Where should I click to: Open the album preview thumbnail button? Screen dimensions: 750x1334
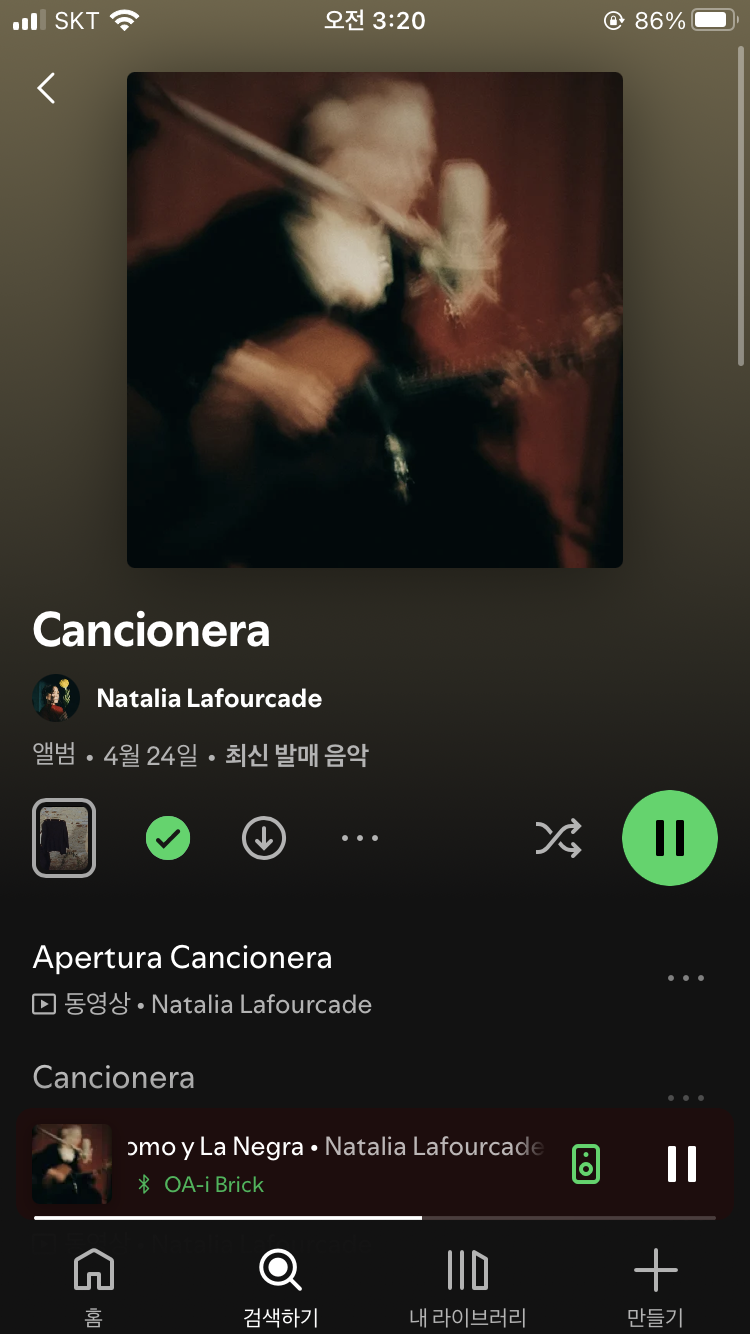pos(64,838)
